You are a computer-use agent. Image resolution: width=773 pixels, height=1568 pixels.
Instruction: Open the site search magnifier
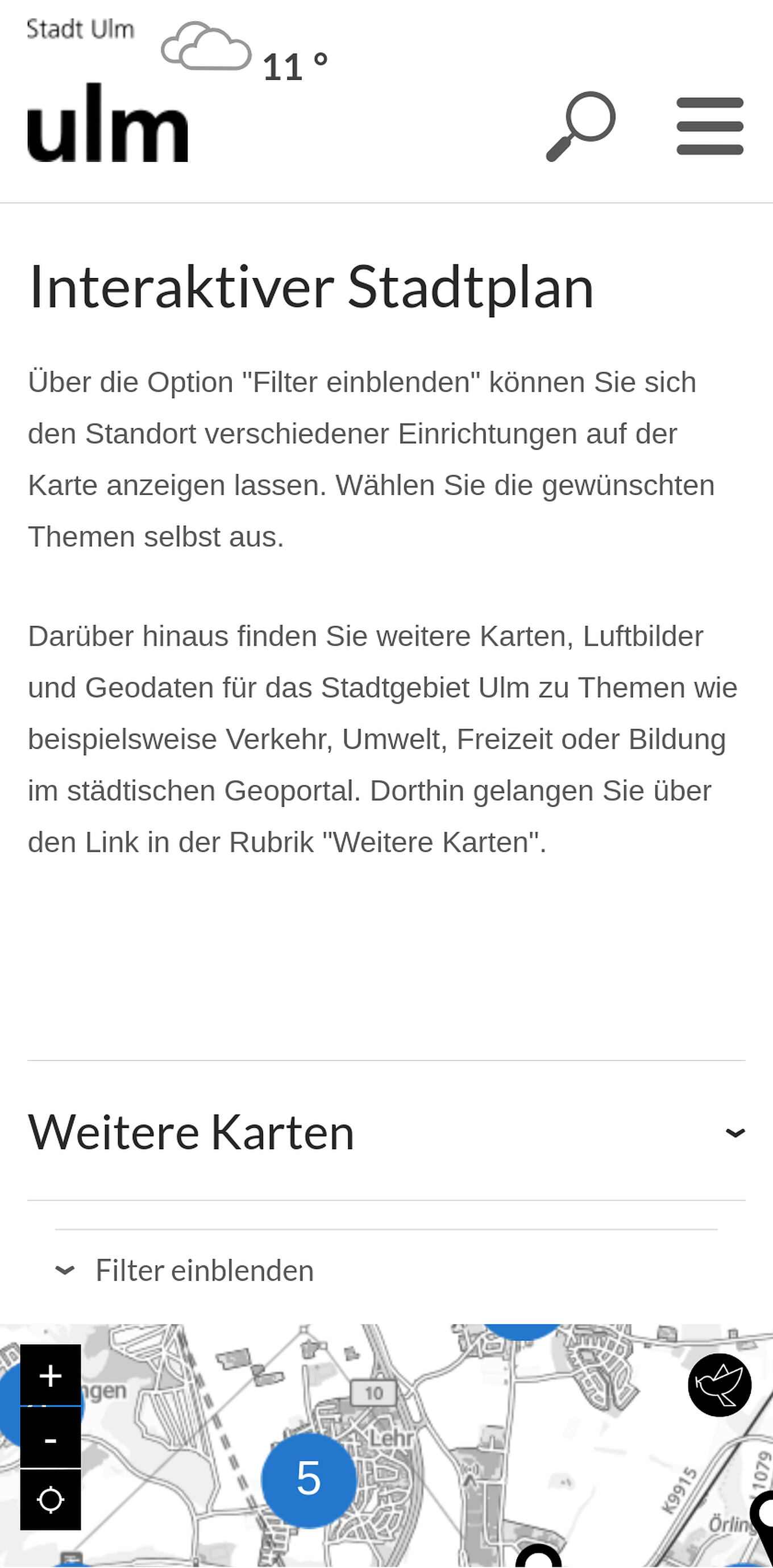pos(581,126)
